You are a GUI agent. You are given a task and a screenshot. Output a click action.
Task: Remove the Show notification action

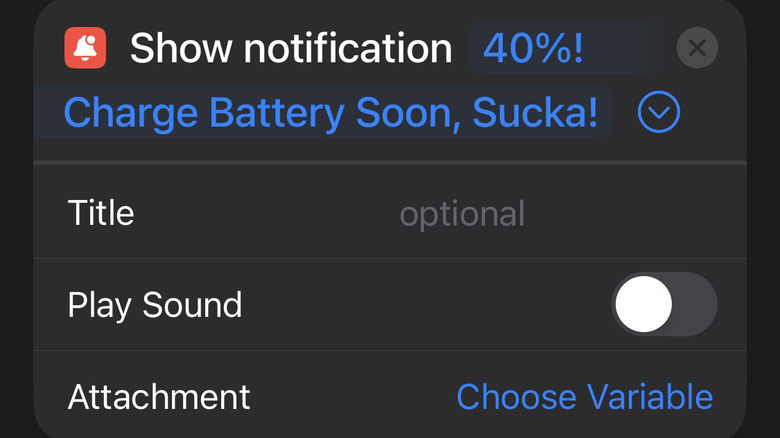click(697, 48)
